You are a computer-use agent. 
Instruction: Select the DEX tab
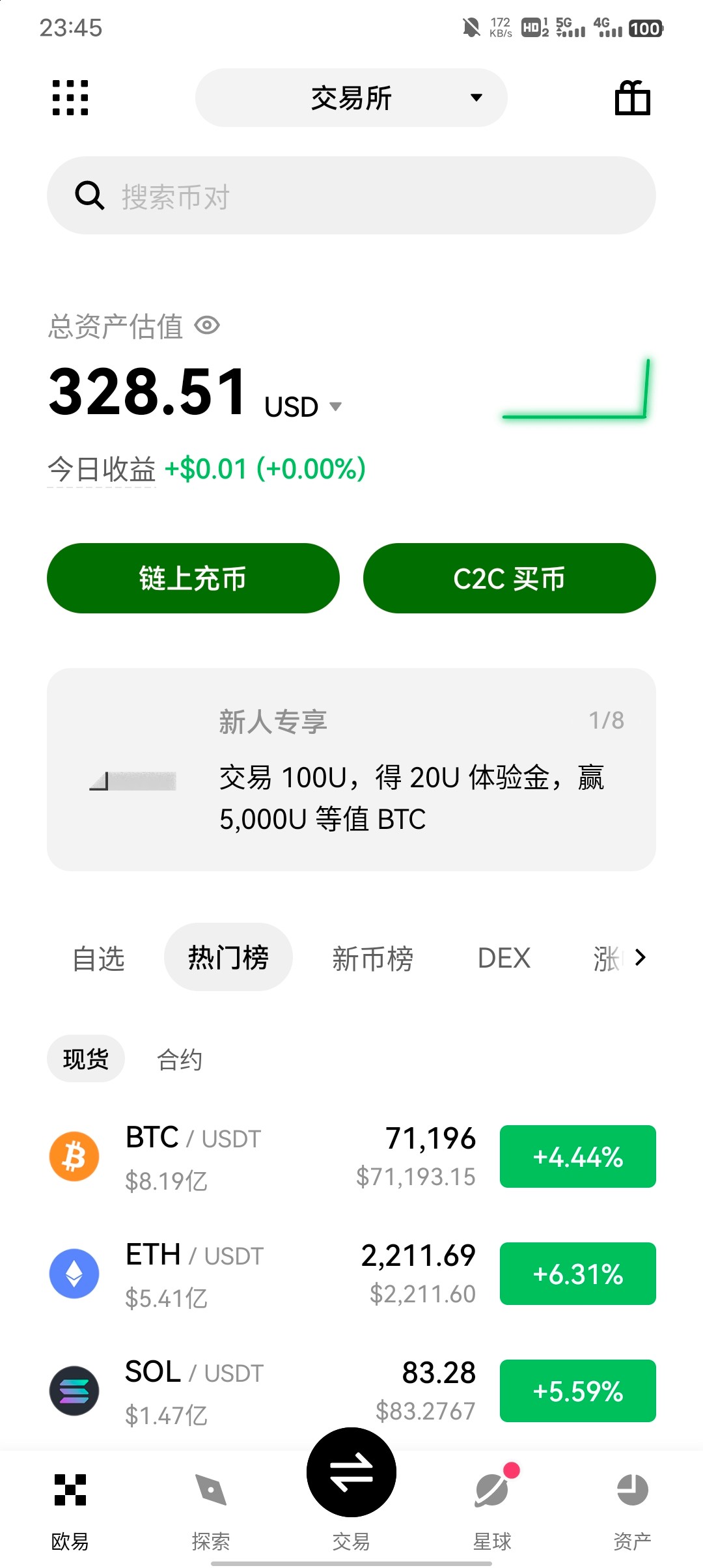(x=504, y=959)
